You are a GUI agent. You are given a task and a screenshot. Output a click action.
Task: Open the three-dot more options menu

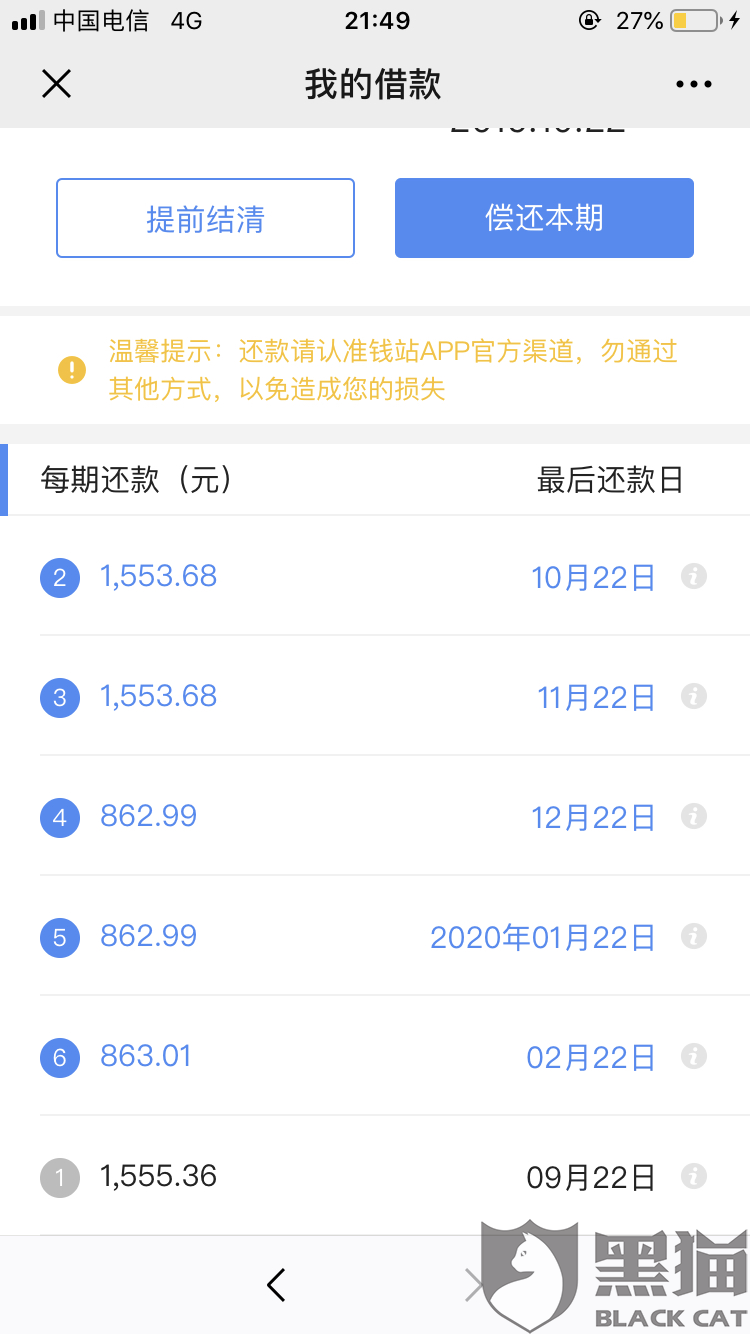694,84
